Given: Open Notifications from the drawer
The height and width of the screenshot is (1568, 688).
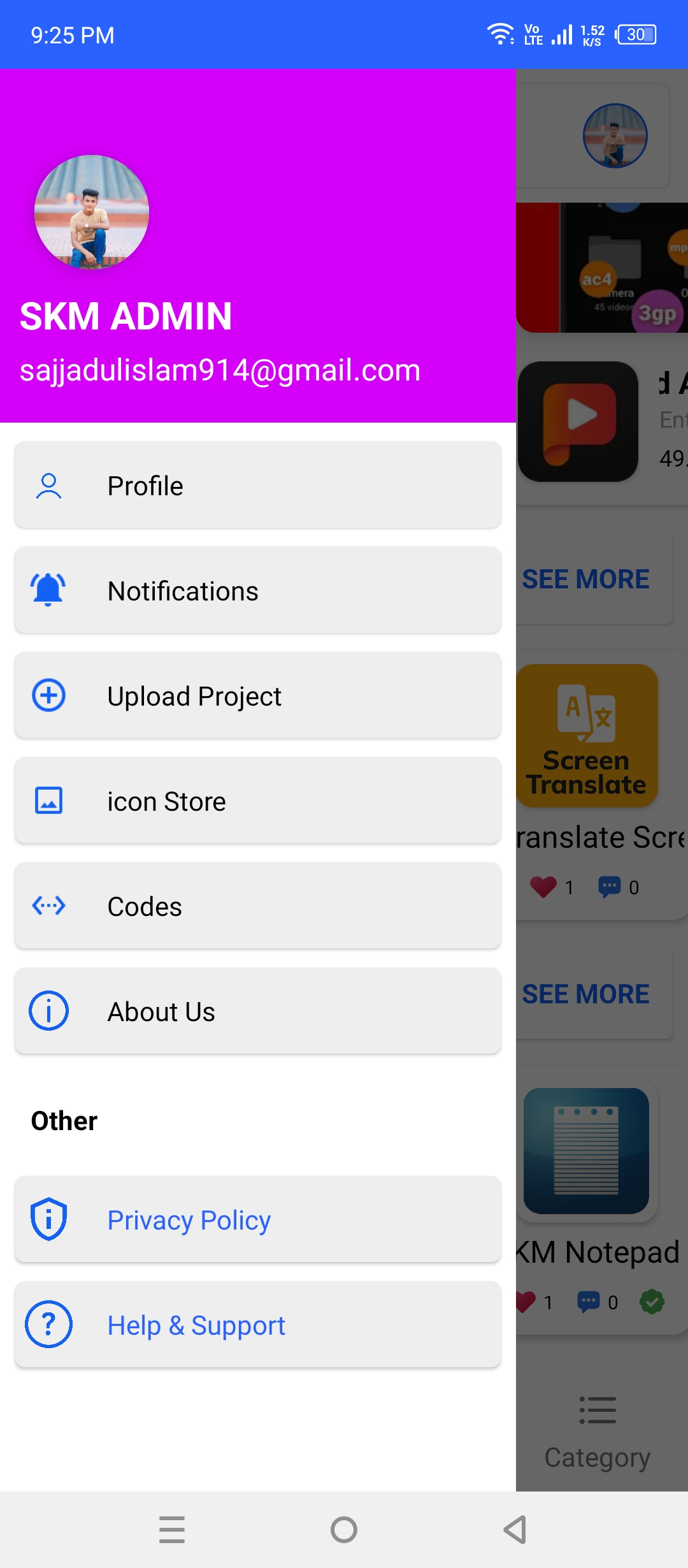Looking at the screenshot, I should click(258, 590).
